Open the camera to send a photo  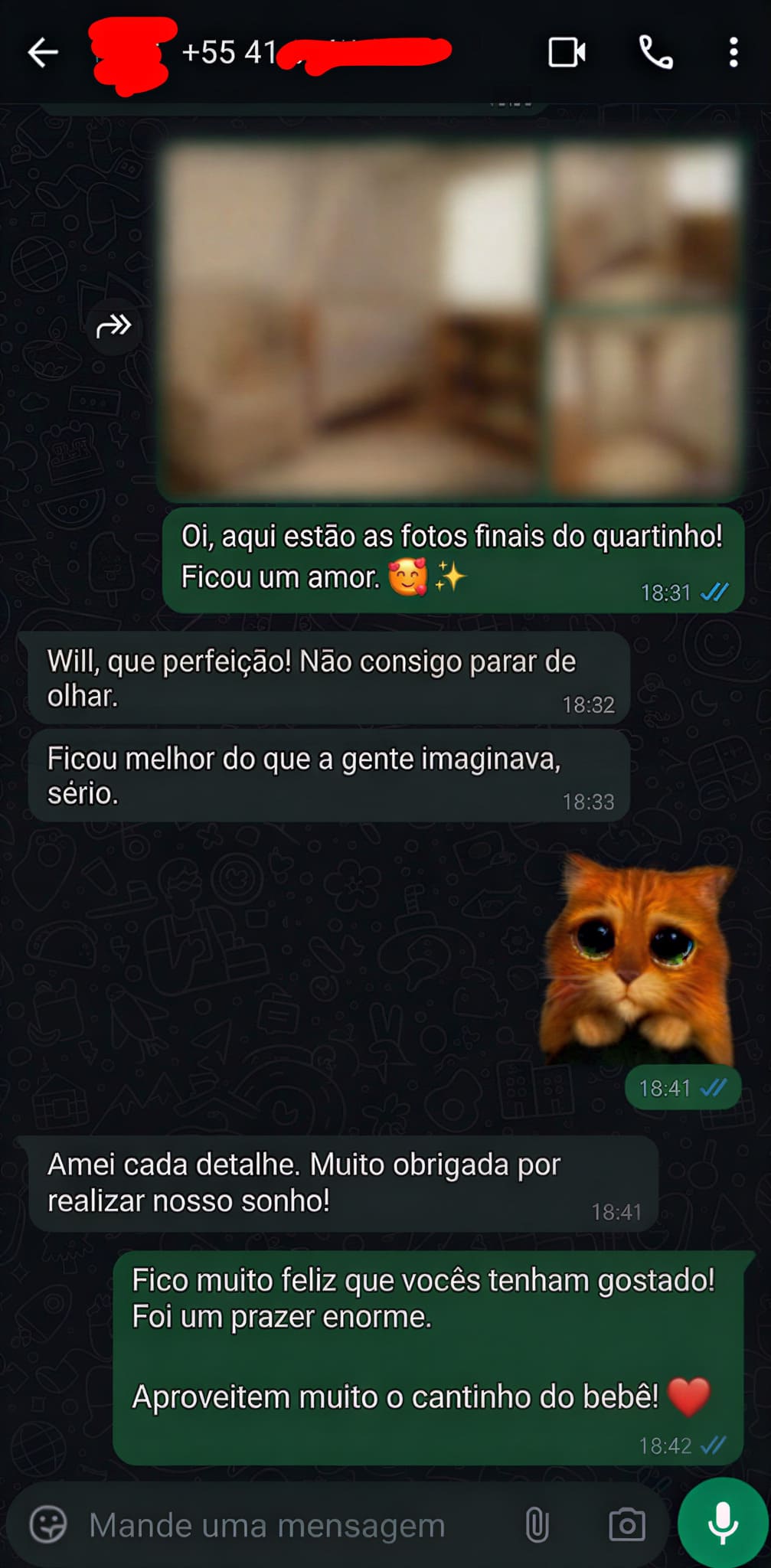626,1524
